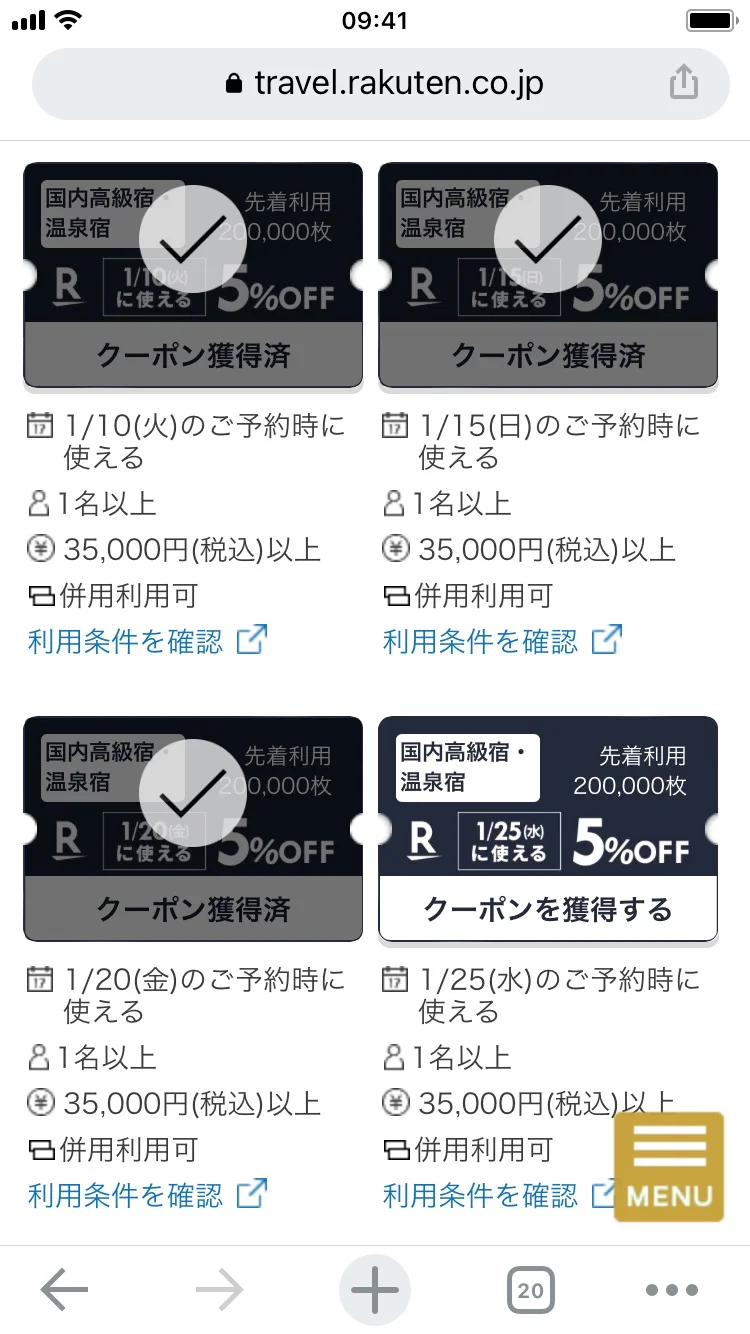Tap the share icon in the address bar
This screenshot has height=1334, width=750.
point(684,84)
